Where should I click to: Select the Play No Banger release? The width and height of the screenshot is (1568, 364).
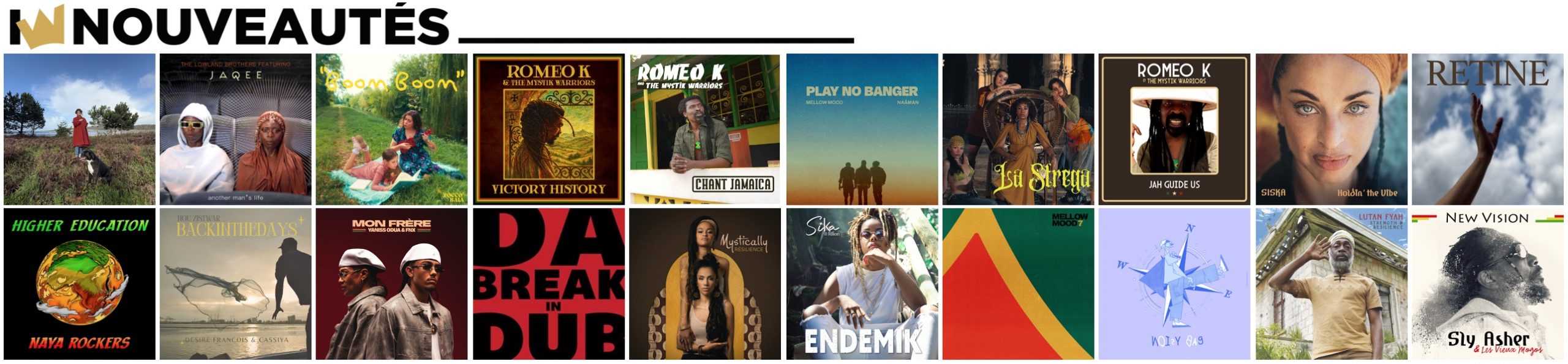point(862,129)
